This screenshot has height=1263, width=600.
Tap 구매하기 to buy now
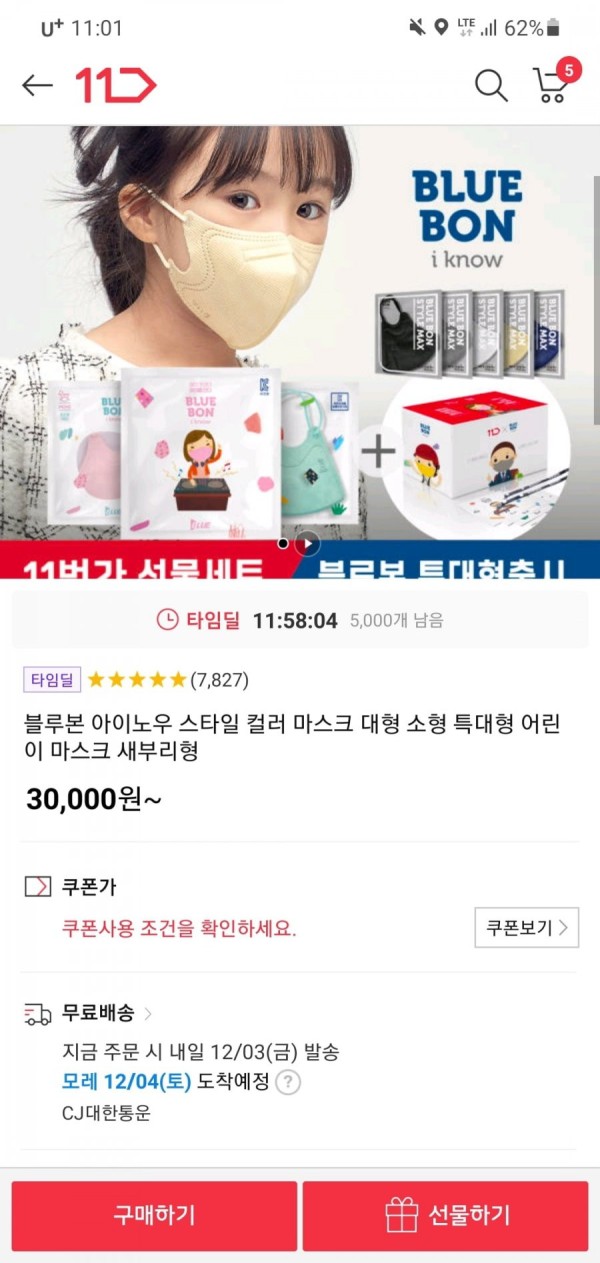(x=154, y=1215)
